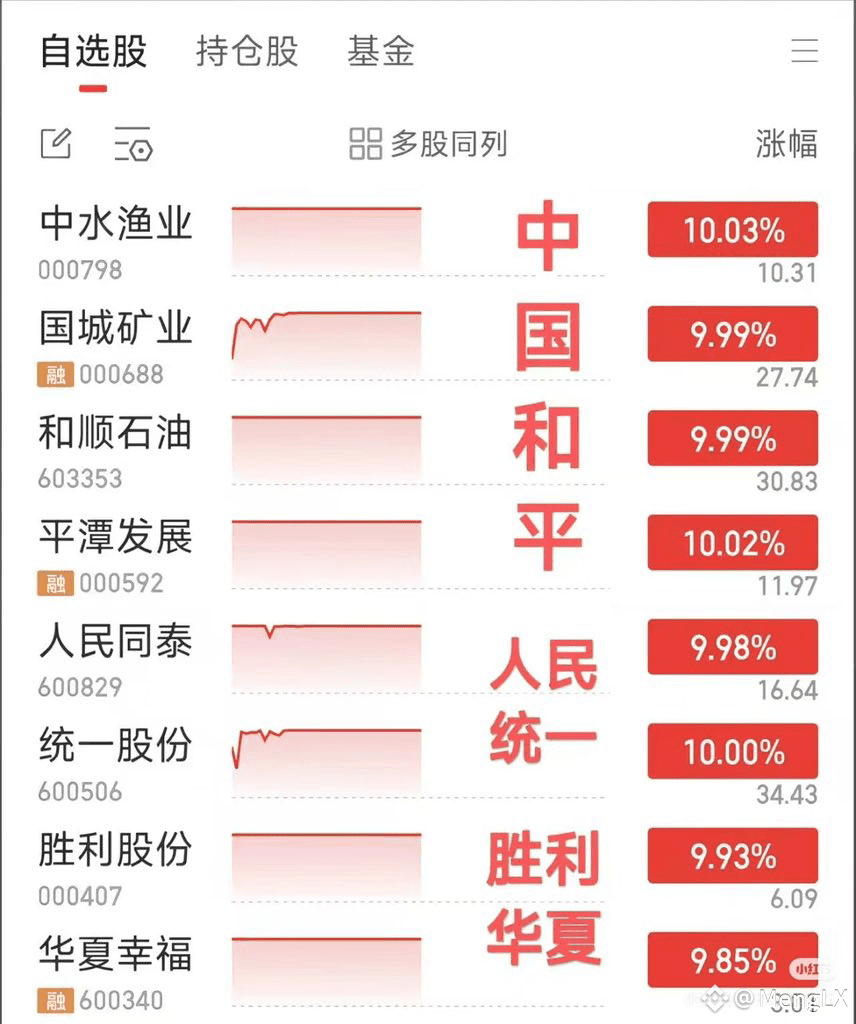
Task: Tap the mini price chart of 人民同泰
Action: click(327, 655)
